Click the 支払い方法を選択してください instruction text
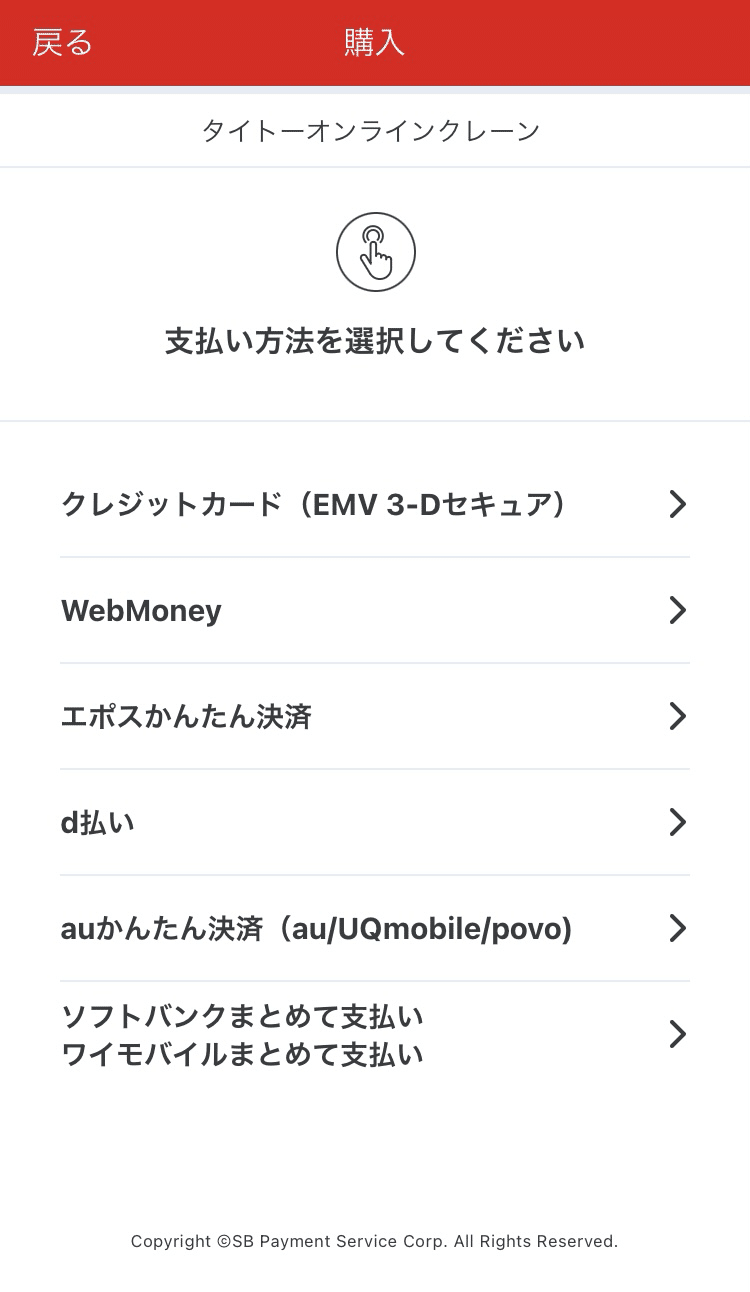Screen dimensions: 750x1292 375,340
